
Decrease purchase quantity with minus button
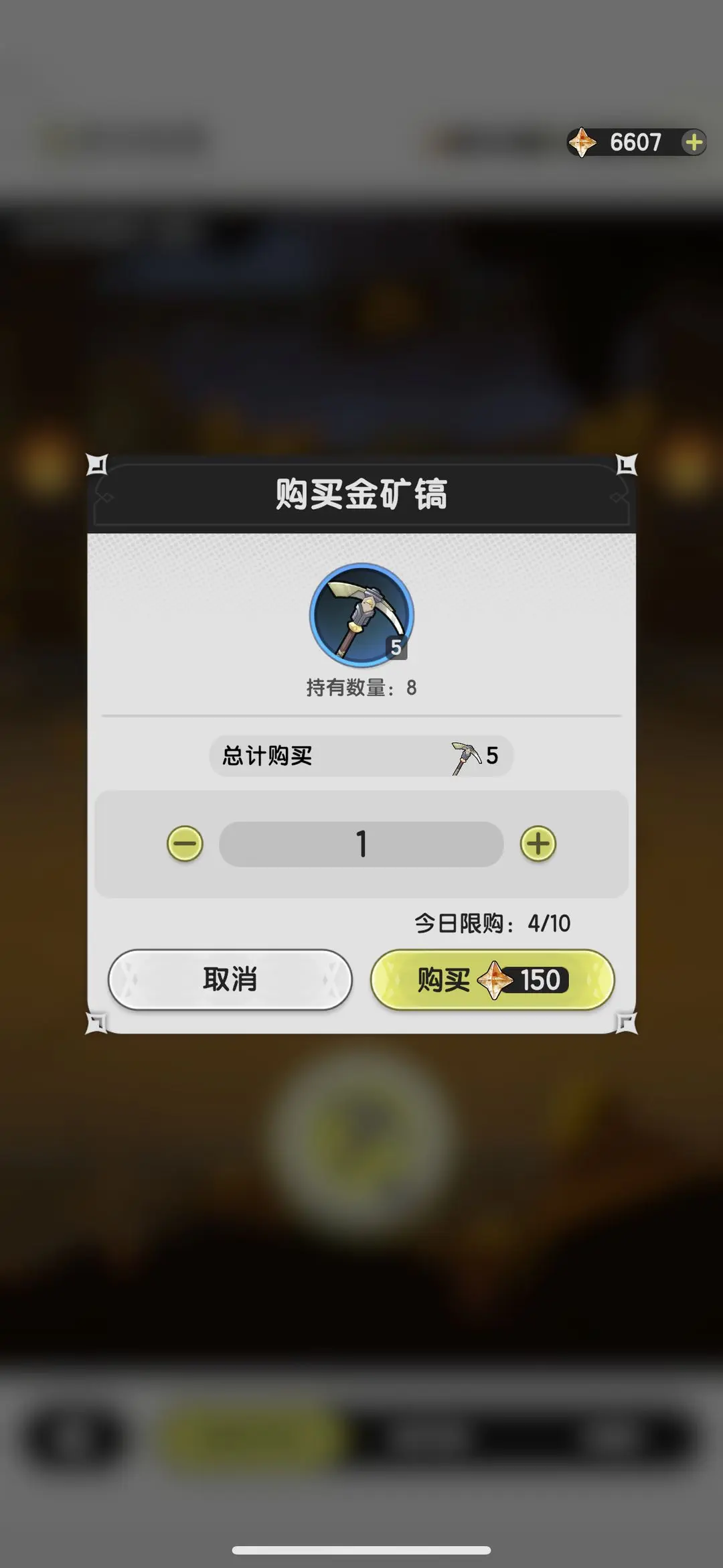[185, 844]
